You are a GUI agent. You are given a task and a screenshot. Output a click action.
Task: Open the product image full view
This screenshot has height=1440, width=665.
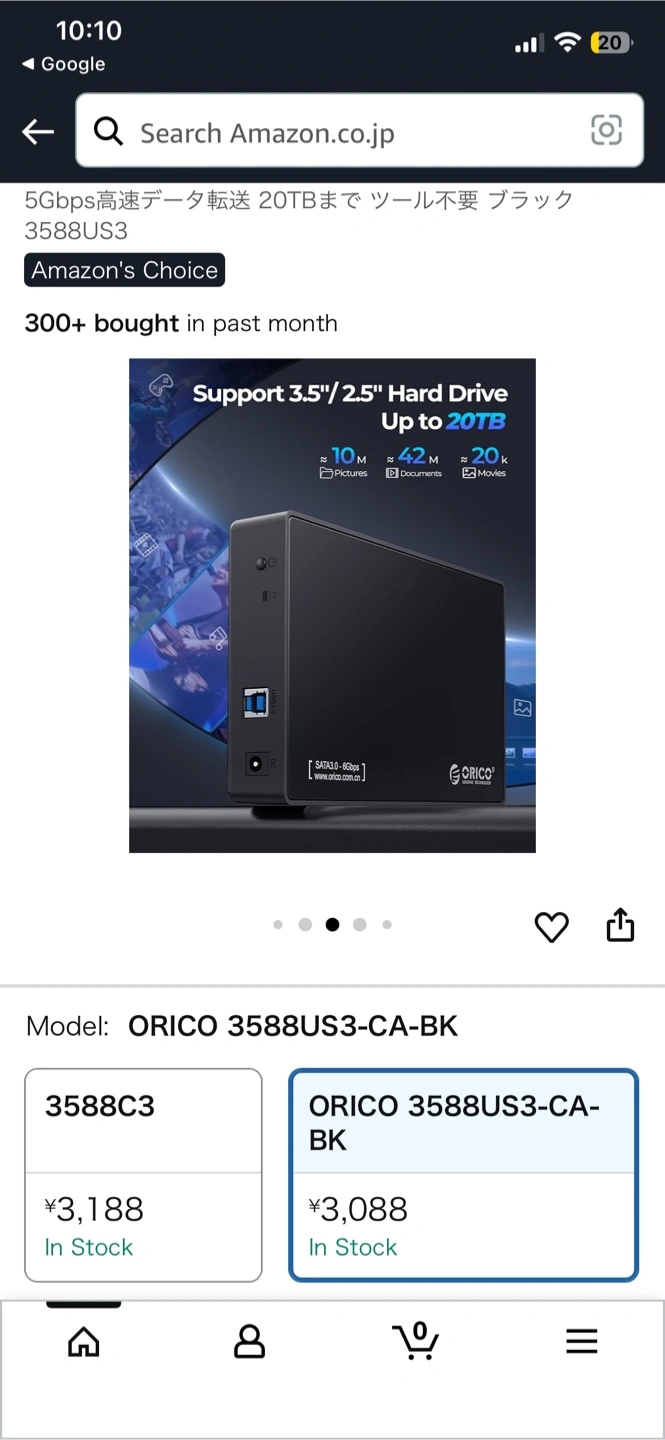pyautogui.click(x=332, y=605)
